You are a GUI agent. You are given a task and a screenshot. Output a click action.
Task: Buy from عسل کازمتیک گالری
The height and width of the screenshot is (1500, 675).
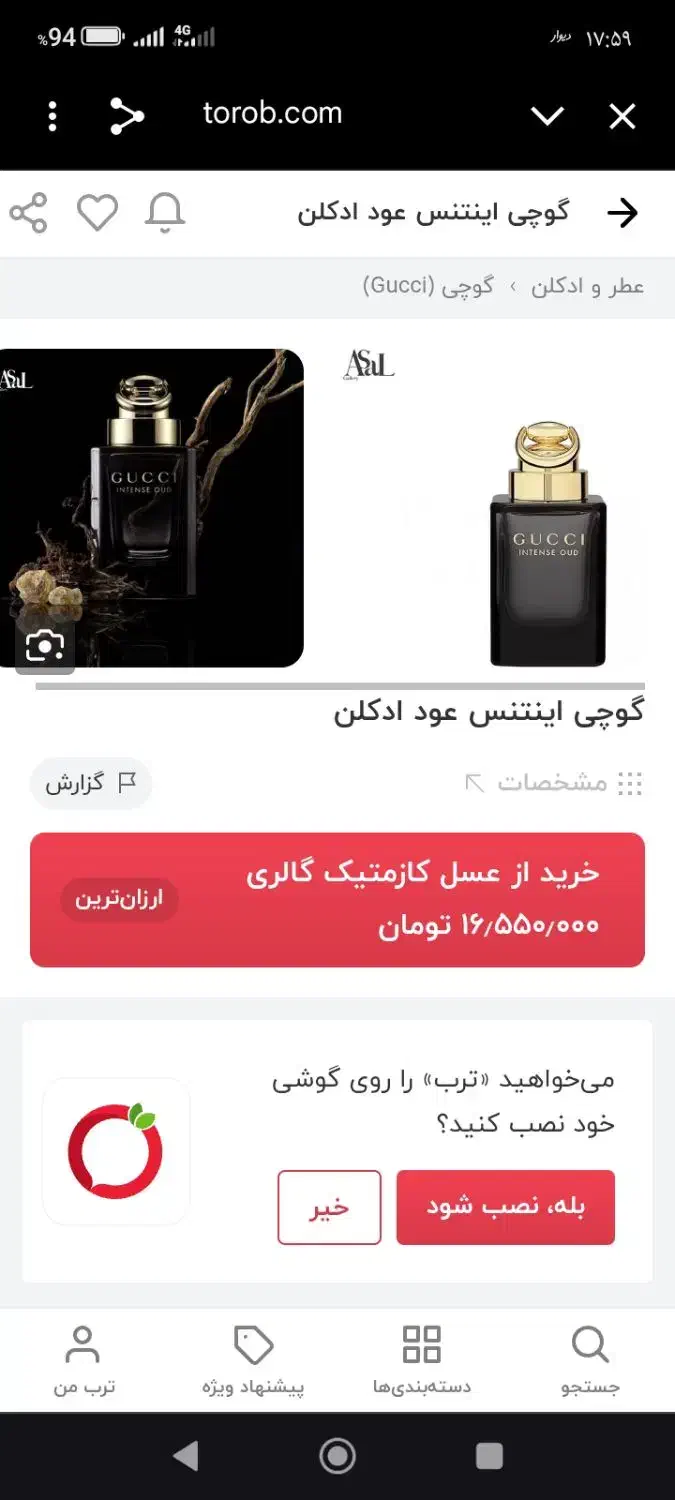point(337,900)
